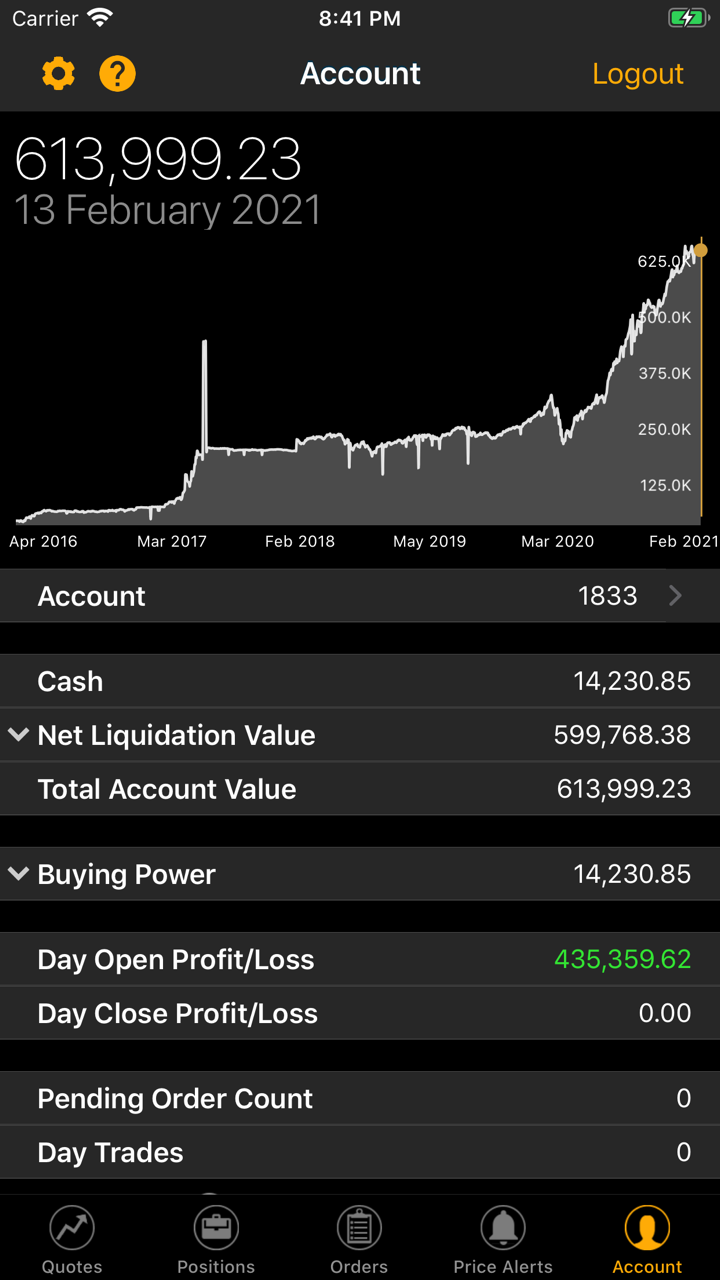Viewport: 720px width, 1280px height.
Task: Expand the Net Liquidation Value row
Action: 19,735
